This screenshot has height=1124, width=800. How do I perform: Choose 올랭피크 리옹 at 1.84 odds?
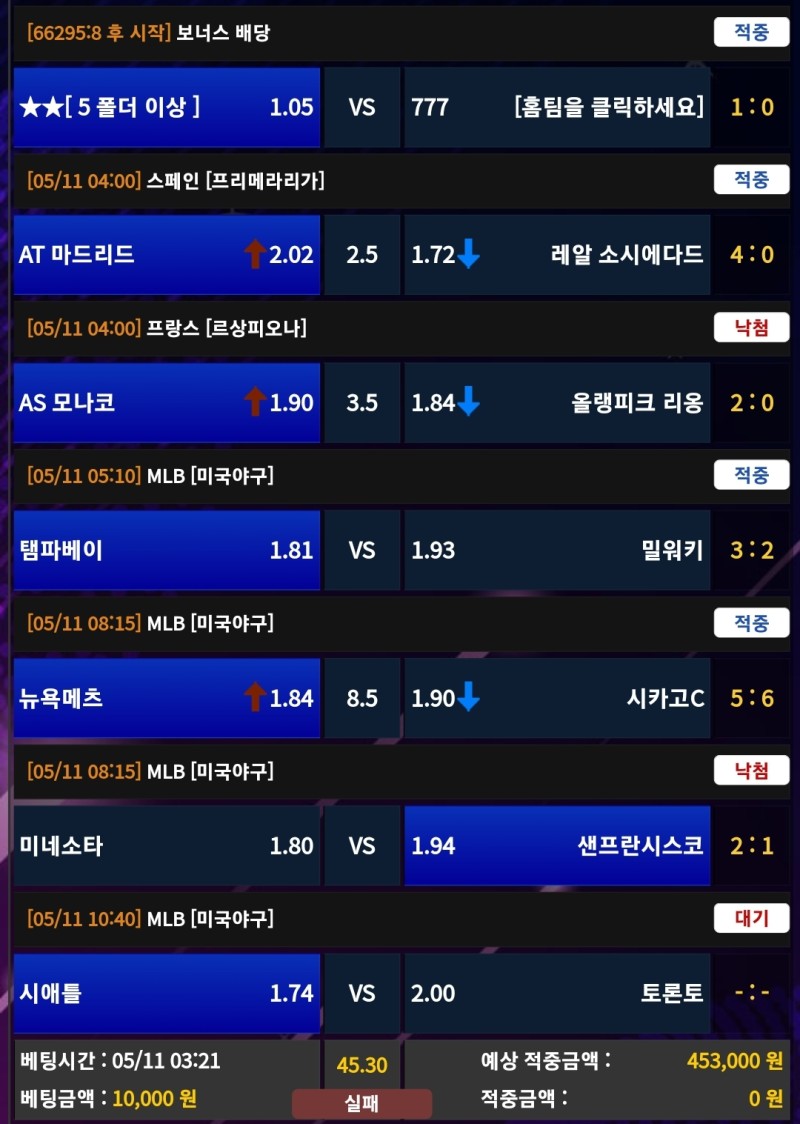[557, 403]
